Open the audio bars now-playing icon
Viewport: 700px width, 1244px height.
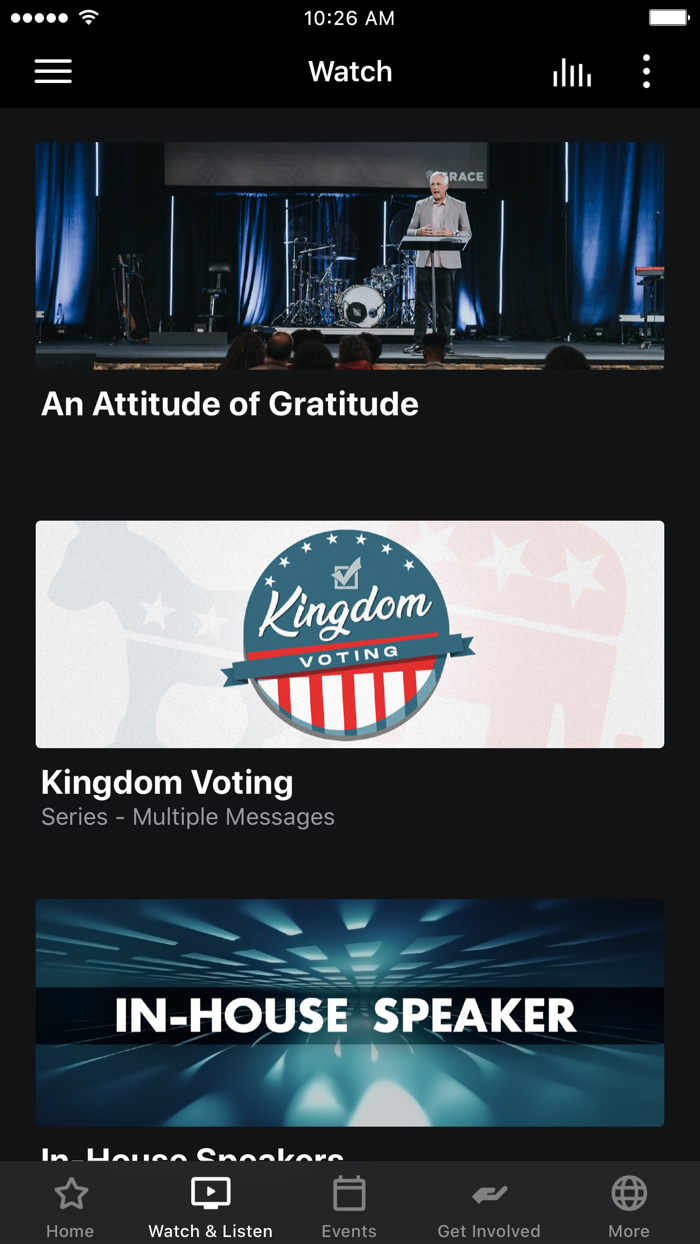coord(572,72)
